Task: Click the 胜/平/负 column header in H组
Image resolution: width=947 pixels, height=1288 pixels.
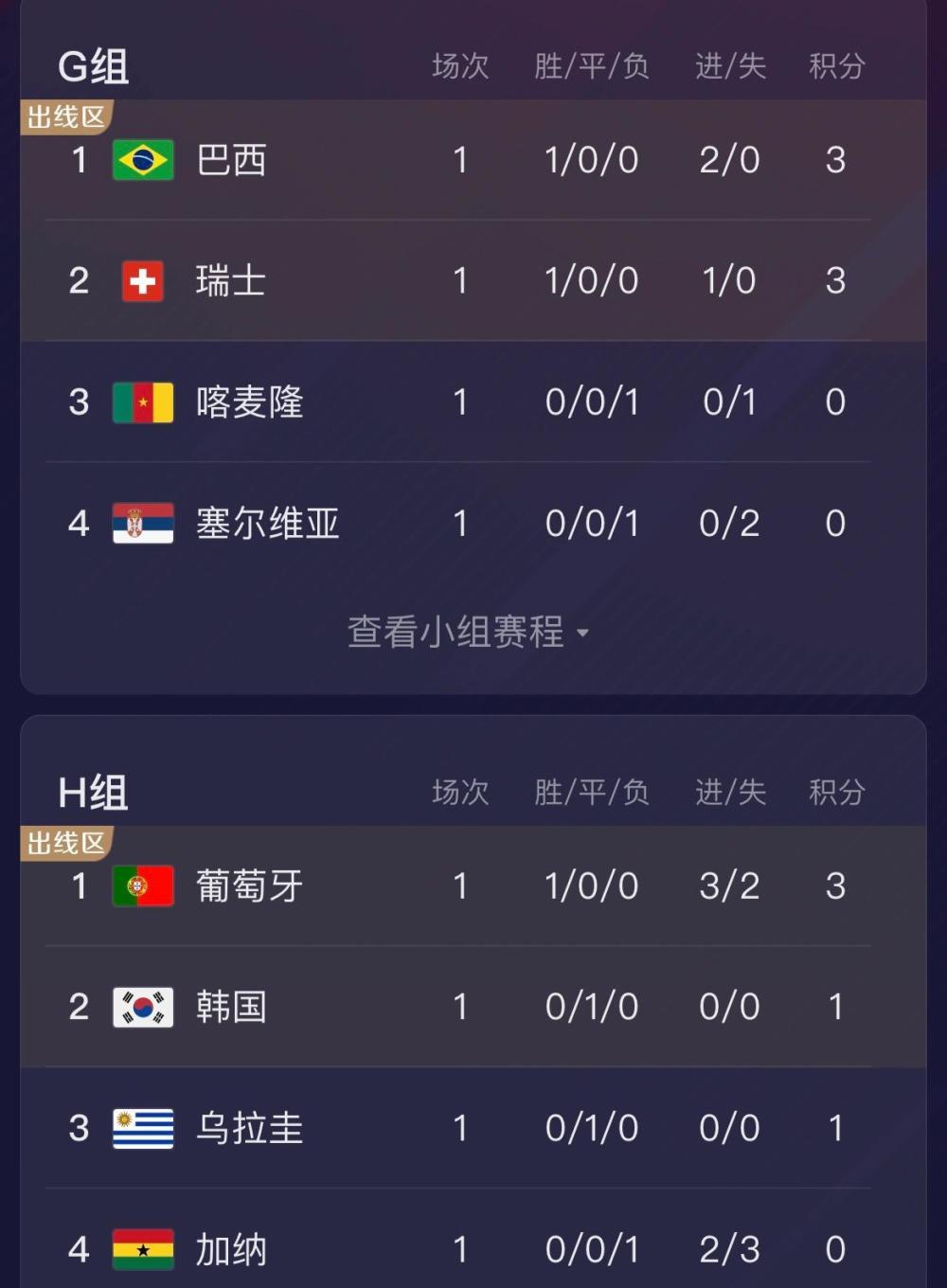Action: click(x=591, y=793)
